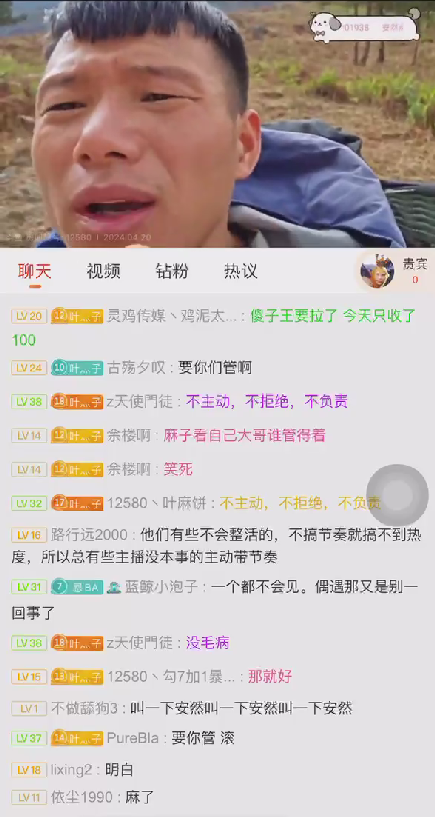
Task: Tap the live video player
Action: (217, 124)
